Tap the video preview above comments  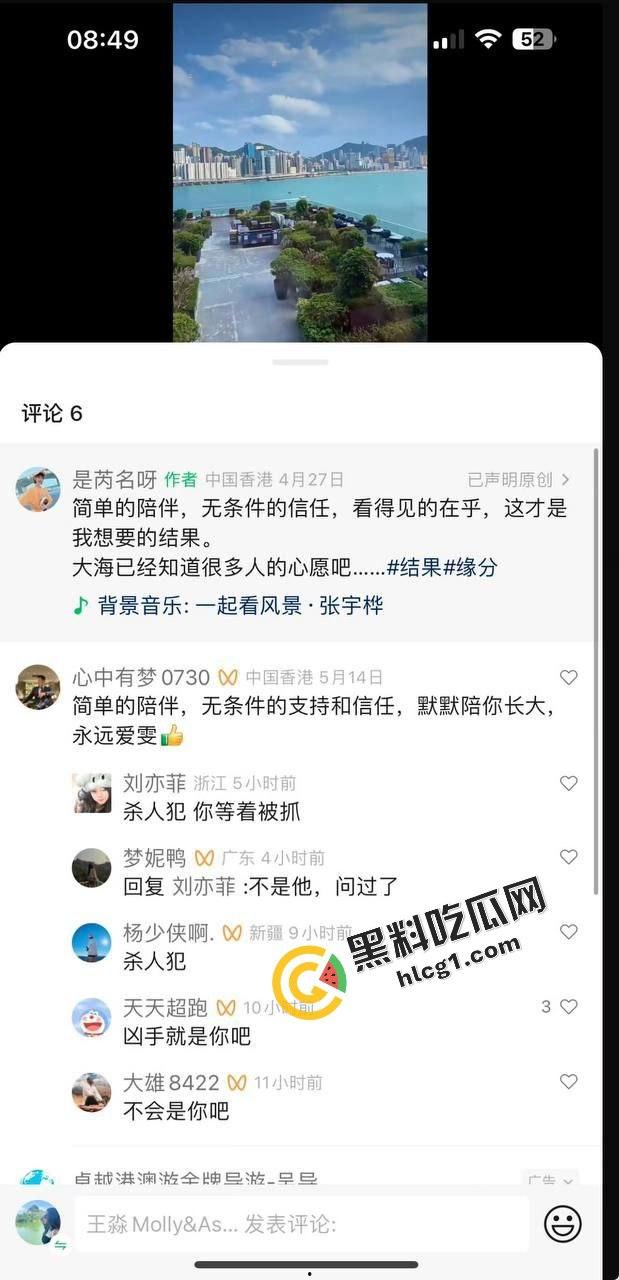pos(300,172)
